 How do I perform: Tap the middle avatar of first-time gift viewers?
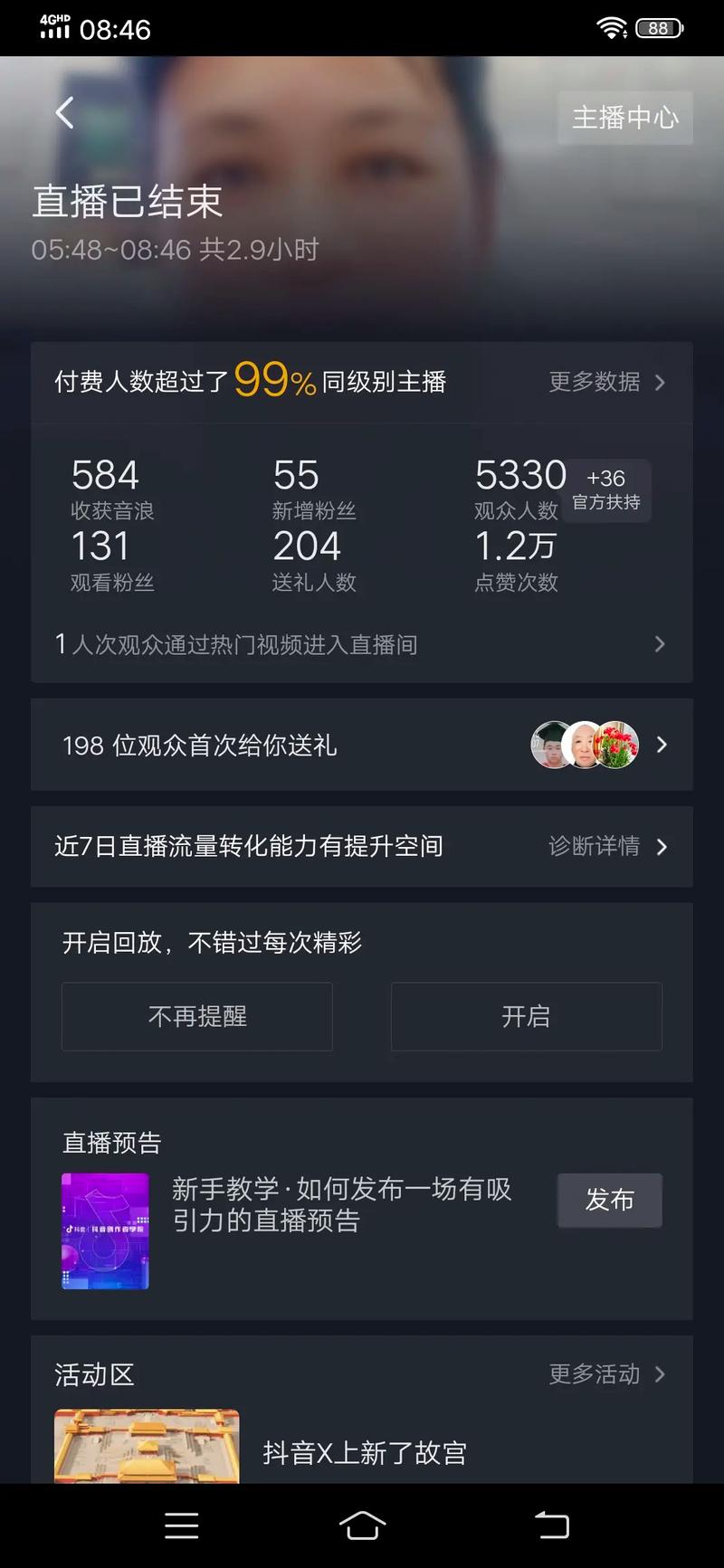pos(584,745)
